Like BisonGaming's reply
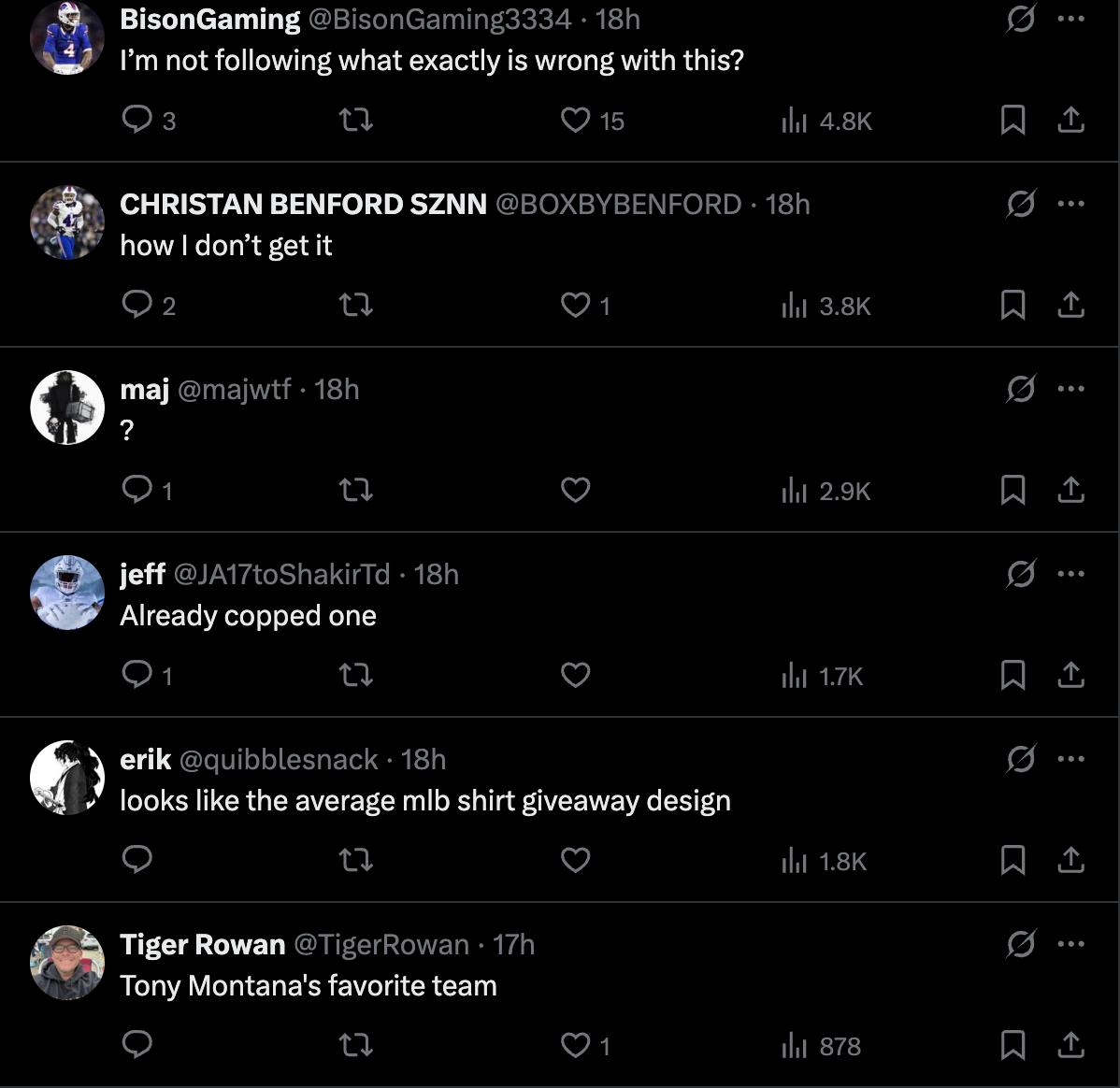1120x1088 pixels. [576, 121]
